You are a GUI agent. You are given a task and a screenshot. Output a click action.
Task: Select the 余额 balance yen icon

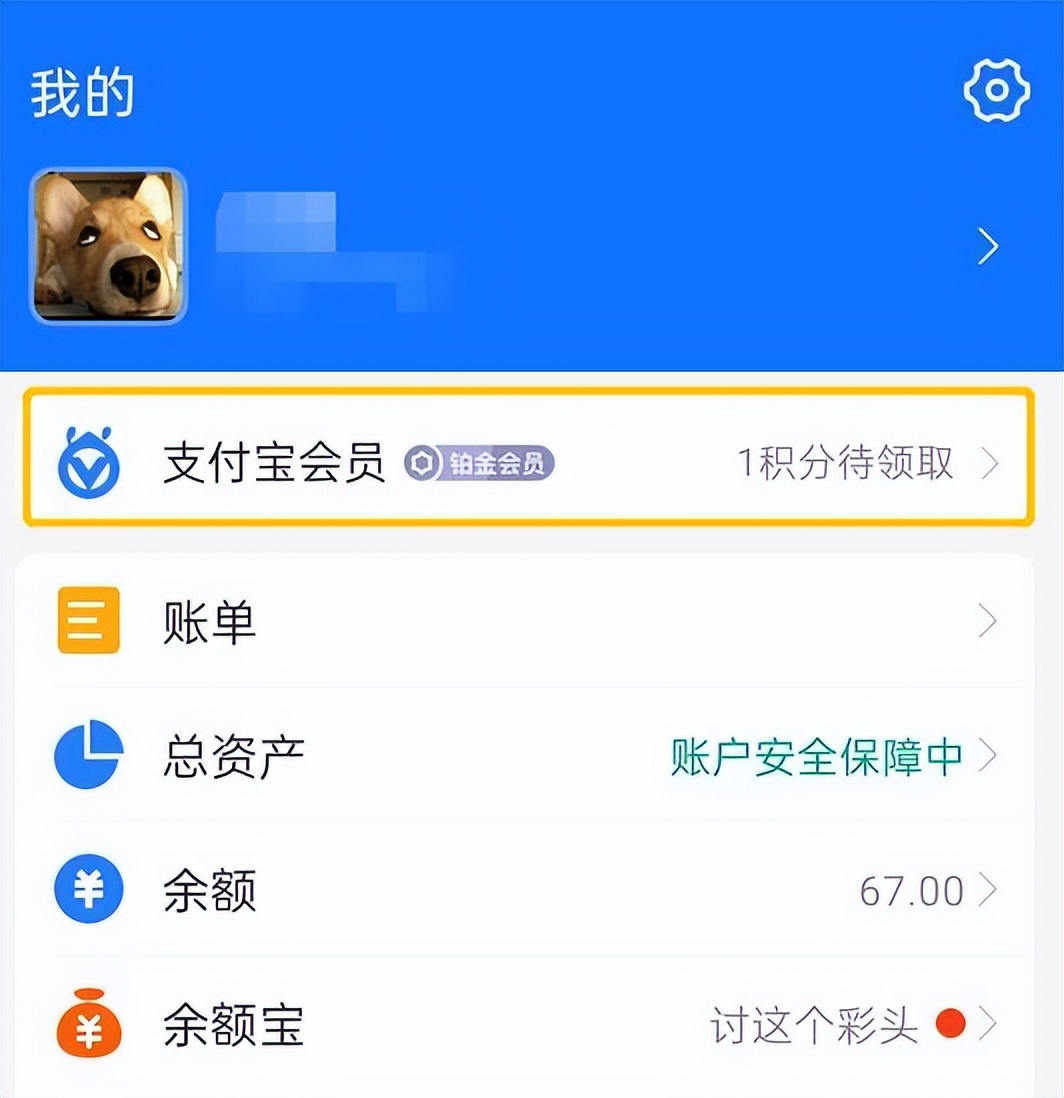click(87, 890)
